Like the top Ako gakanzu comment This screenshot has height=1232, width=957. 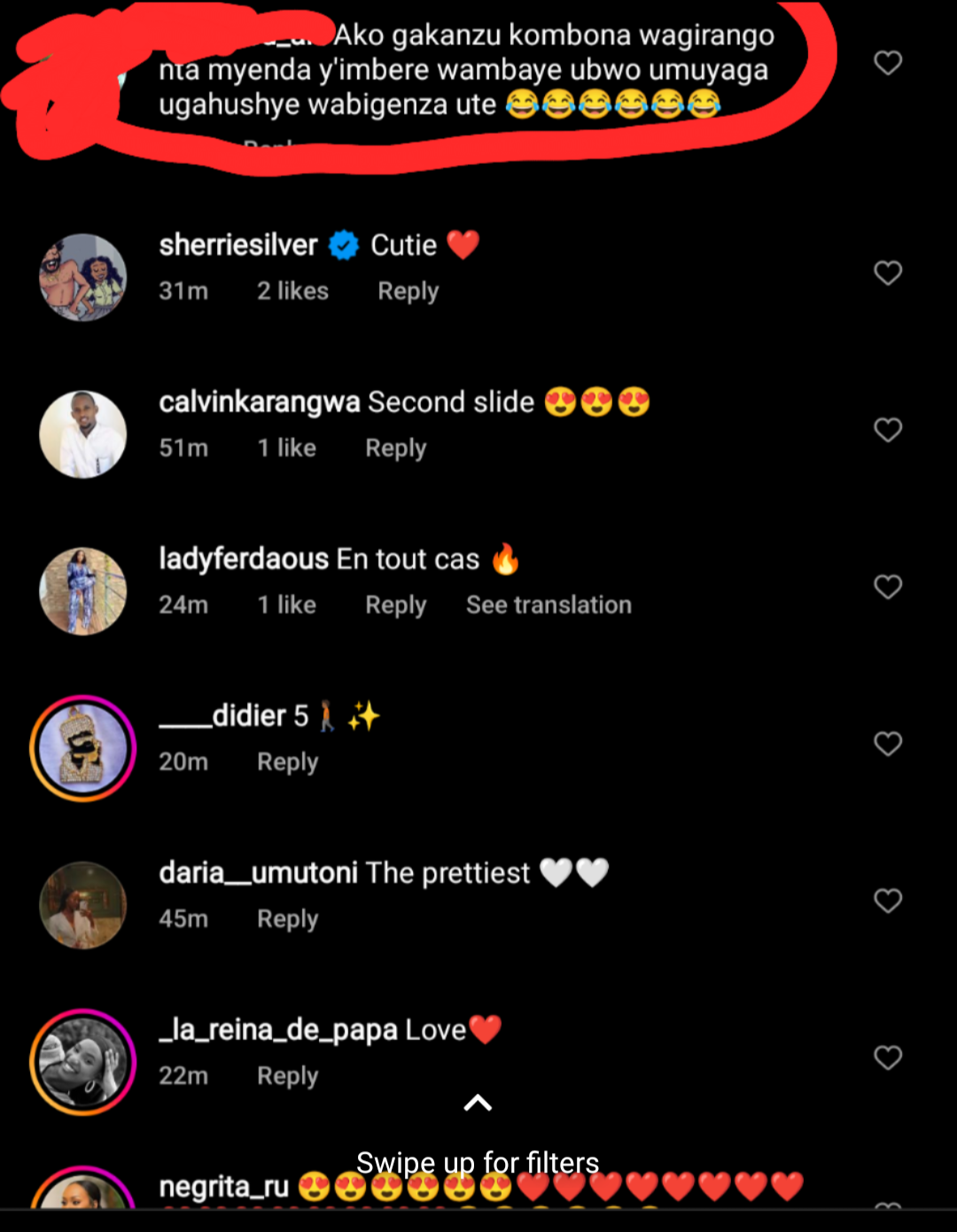coord(888,63)
